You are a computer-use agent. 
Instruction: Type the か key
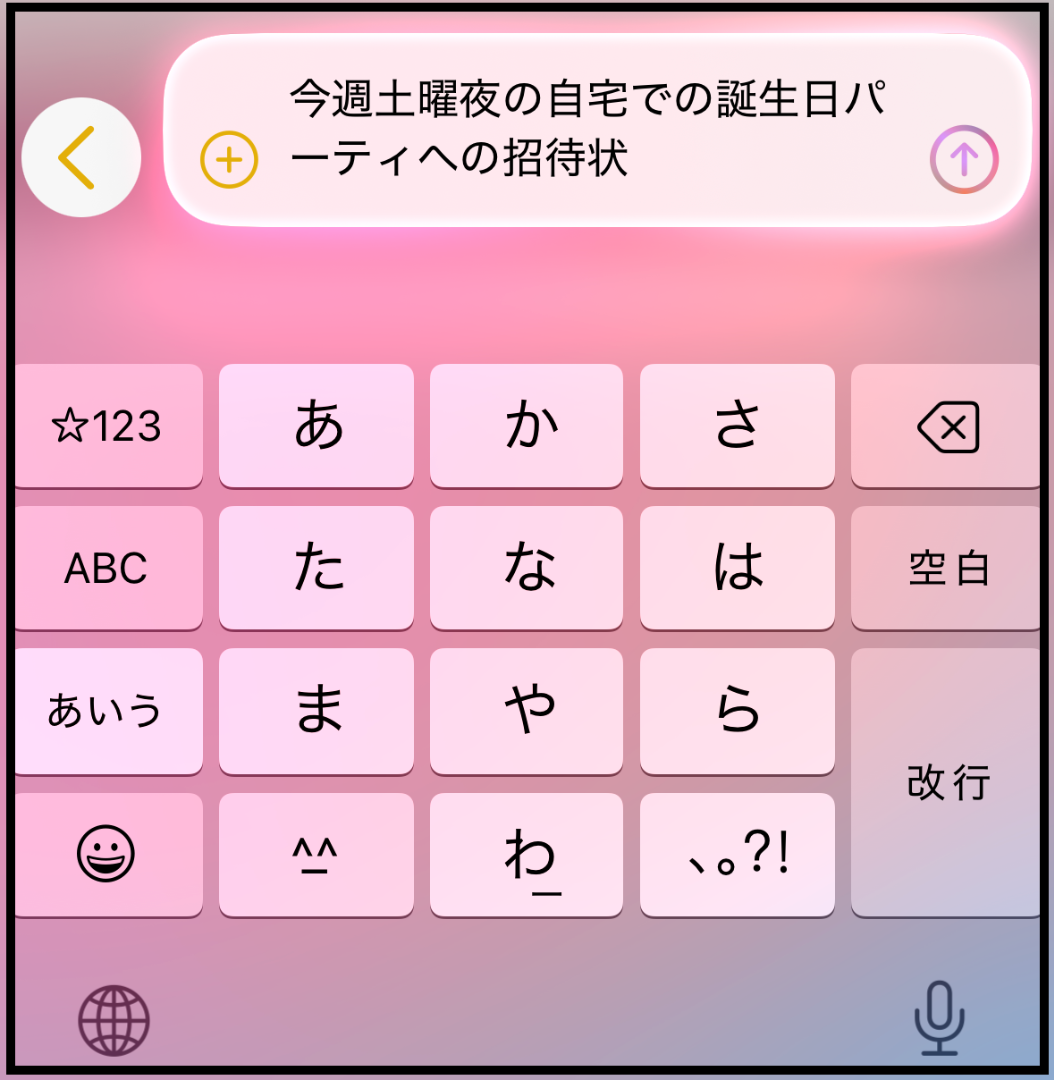point(527,427)
